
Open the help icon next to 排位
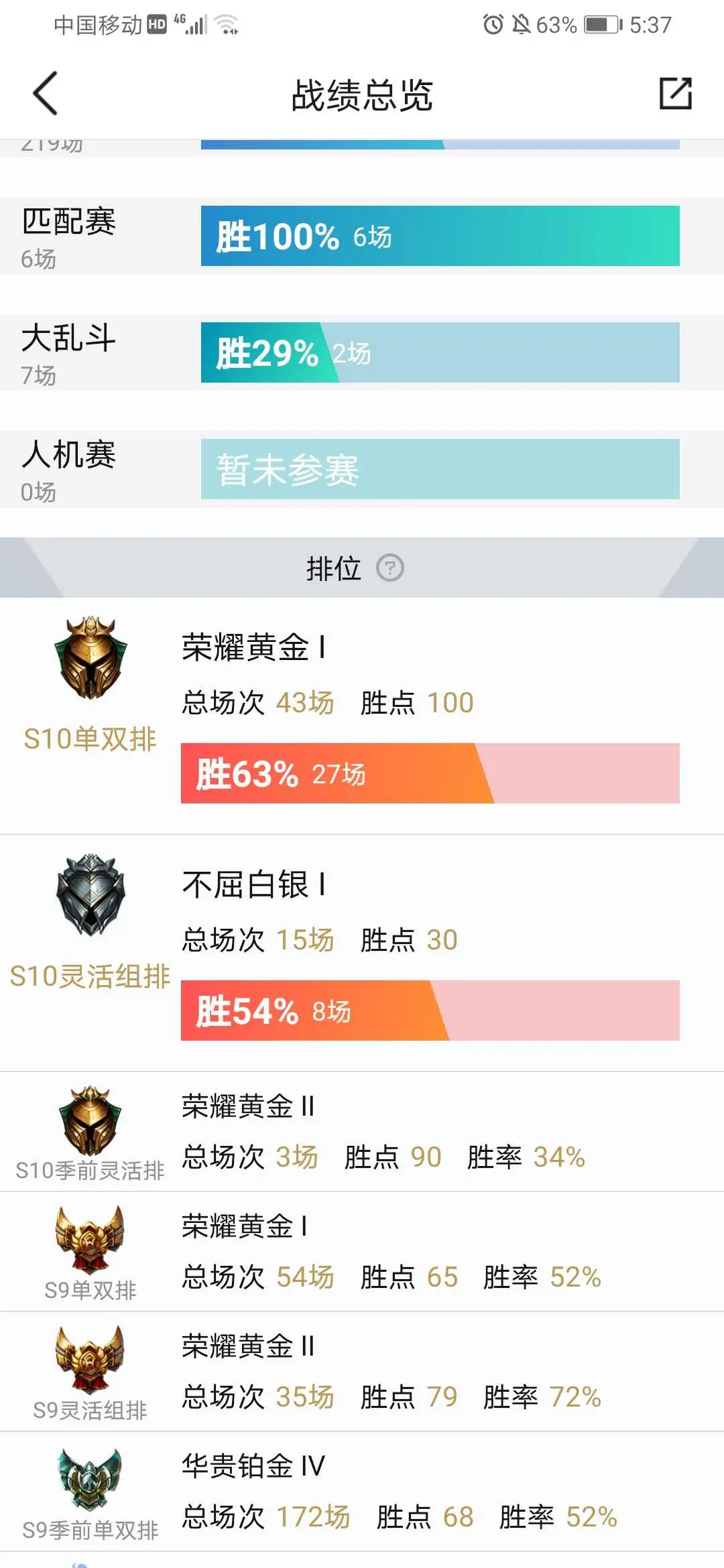coord(389,568)
